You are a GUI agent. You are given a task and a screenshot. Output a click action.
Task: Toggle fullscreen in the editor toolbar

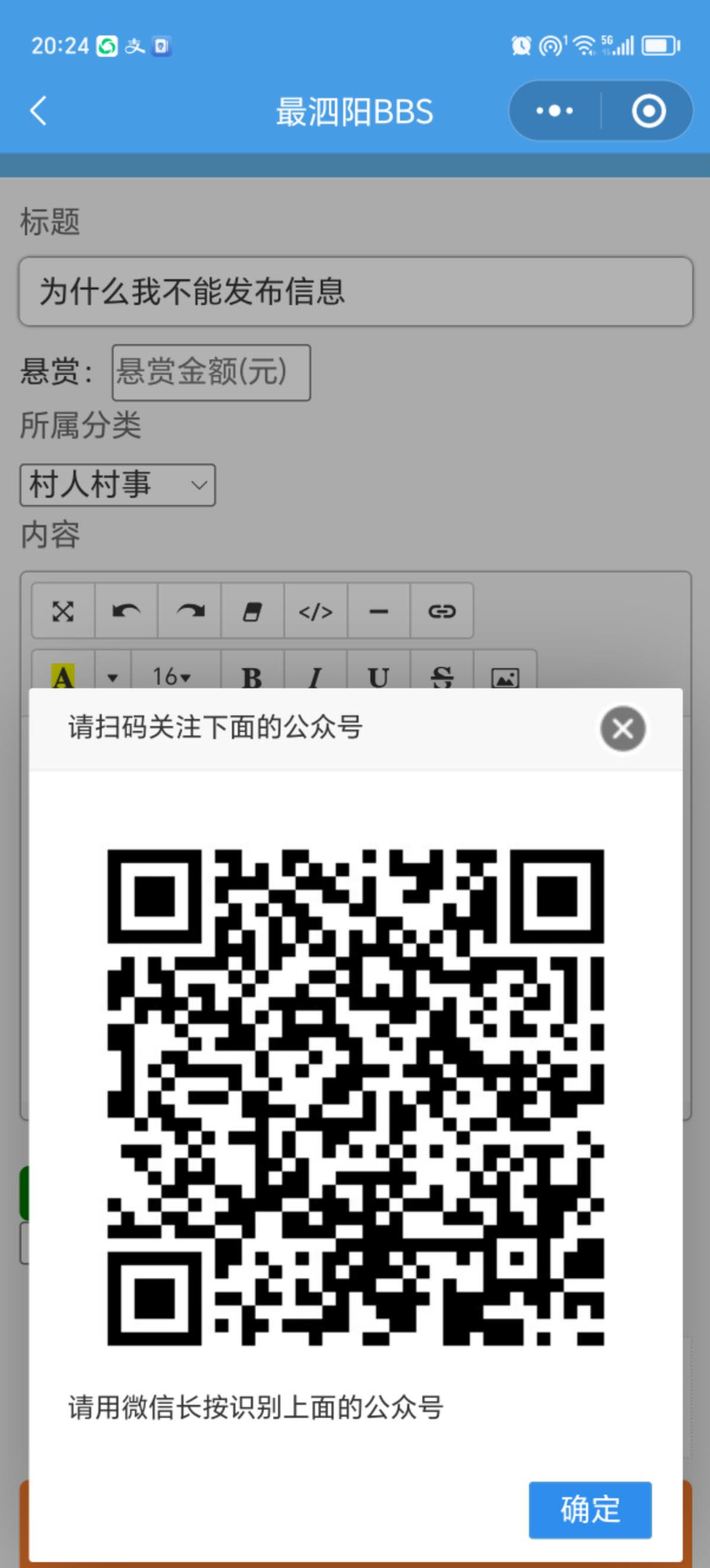(63, 611)
